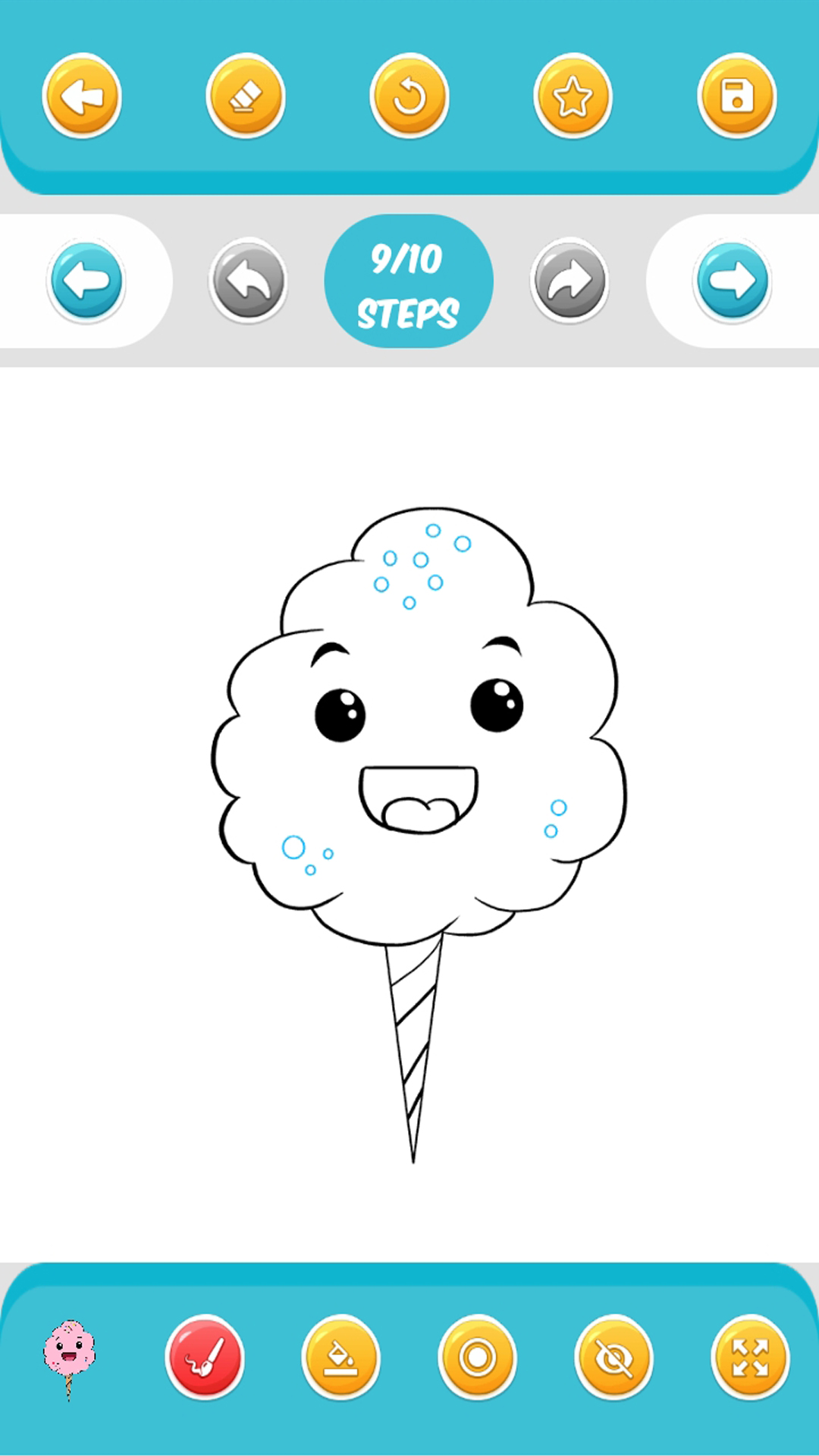Go back using the orange back arrow
Image resolution: width=819 pixels, height=1456 pixels.
(x=82, y=96)
